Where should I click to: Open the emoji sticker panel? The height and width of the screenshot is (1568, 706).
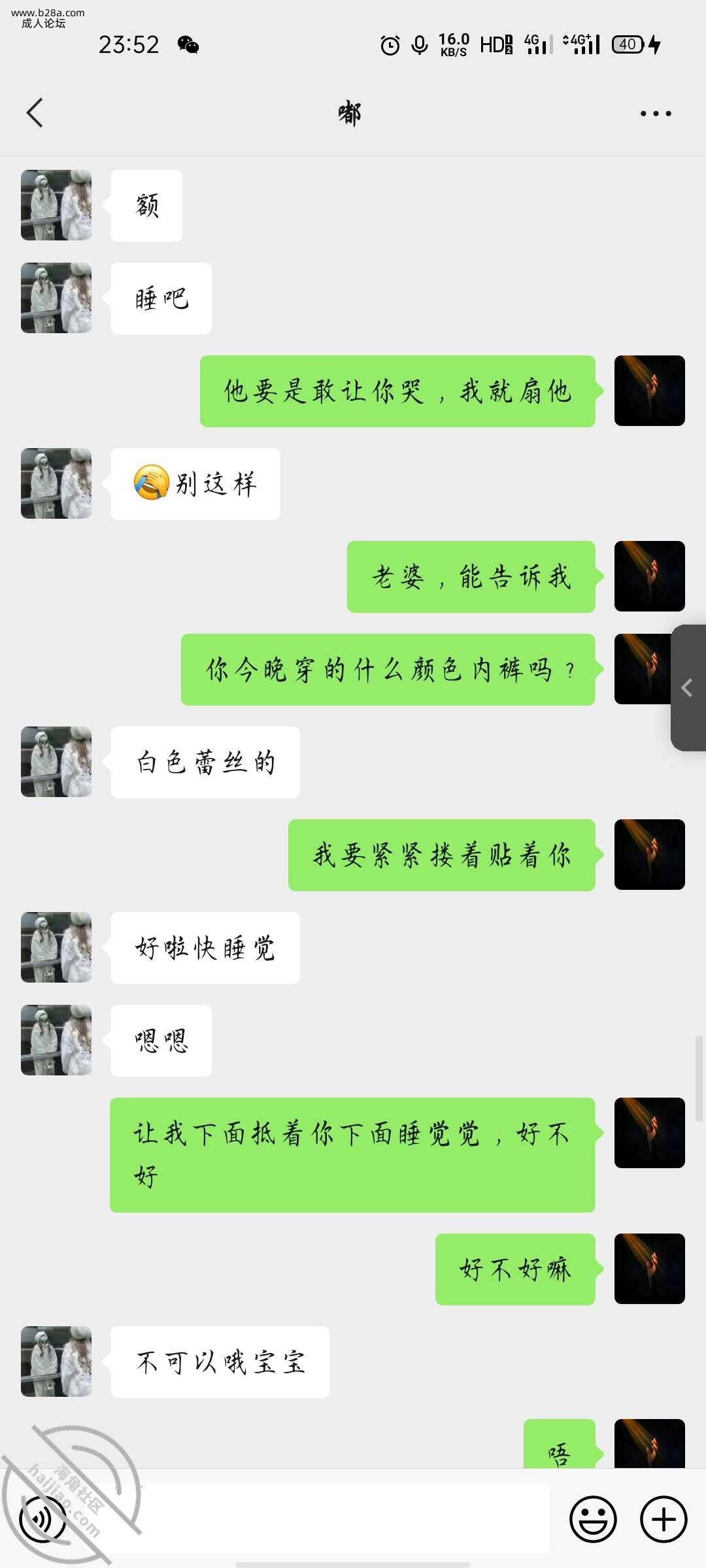coord(592,1520)
